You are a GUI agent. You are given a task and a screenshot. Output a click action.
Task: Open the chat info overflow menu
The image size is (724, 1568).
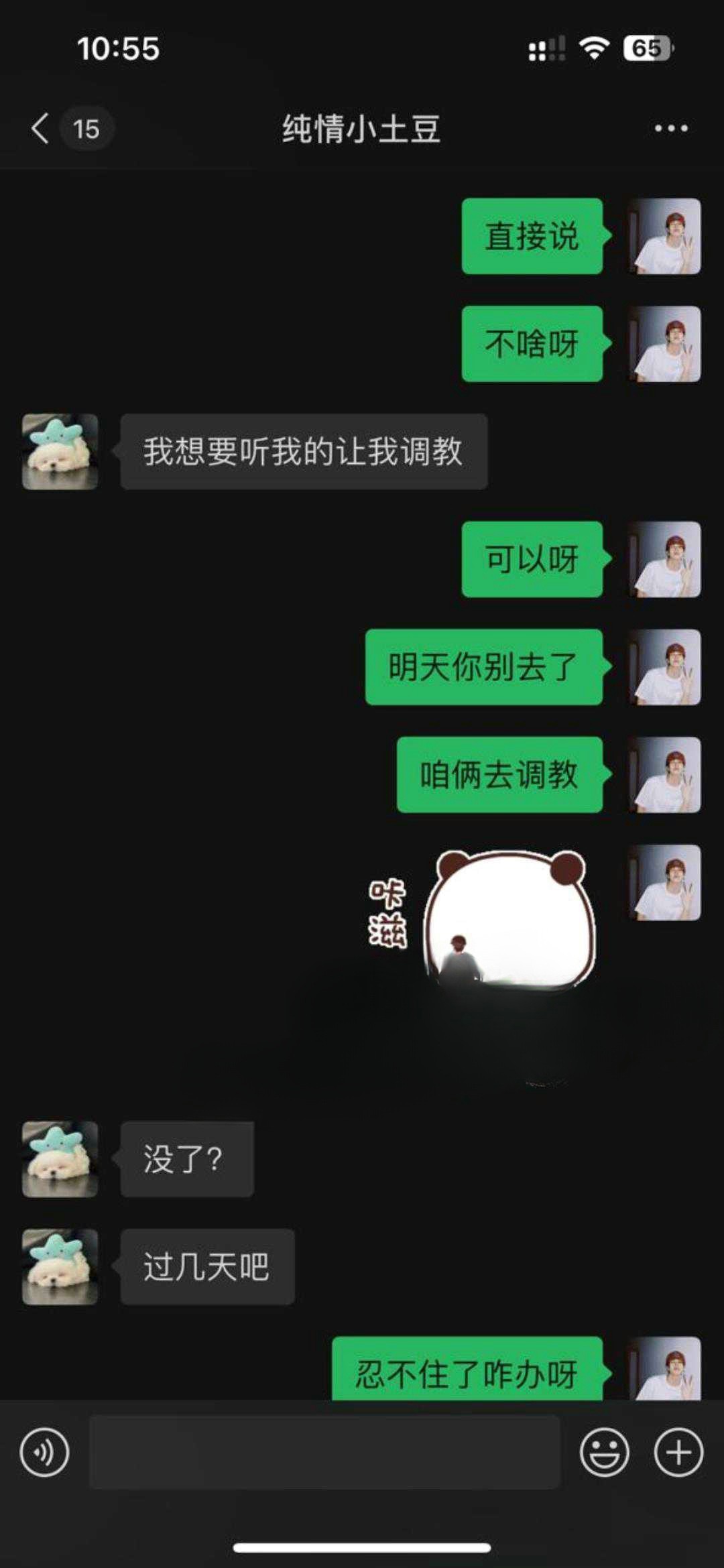671,128
